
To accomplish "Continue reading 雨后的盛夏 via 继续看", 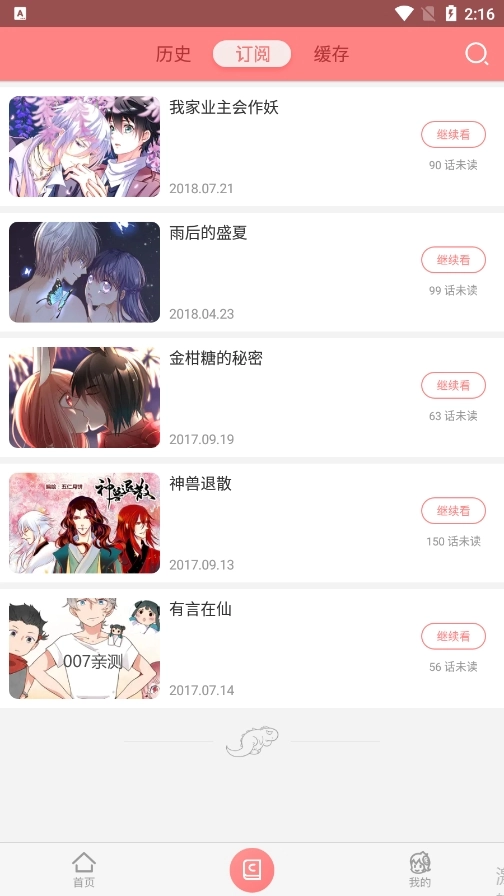I will (x=454, y=260).
